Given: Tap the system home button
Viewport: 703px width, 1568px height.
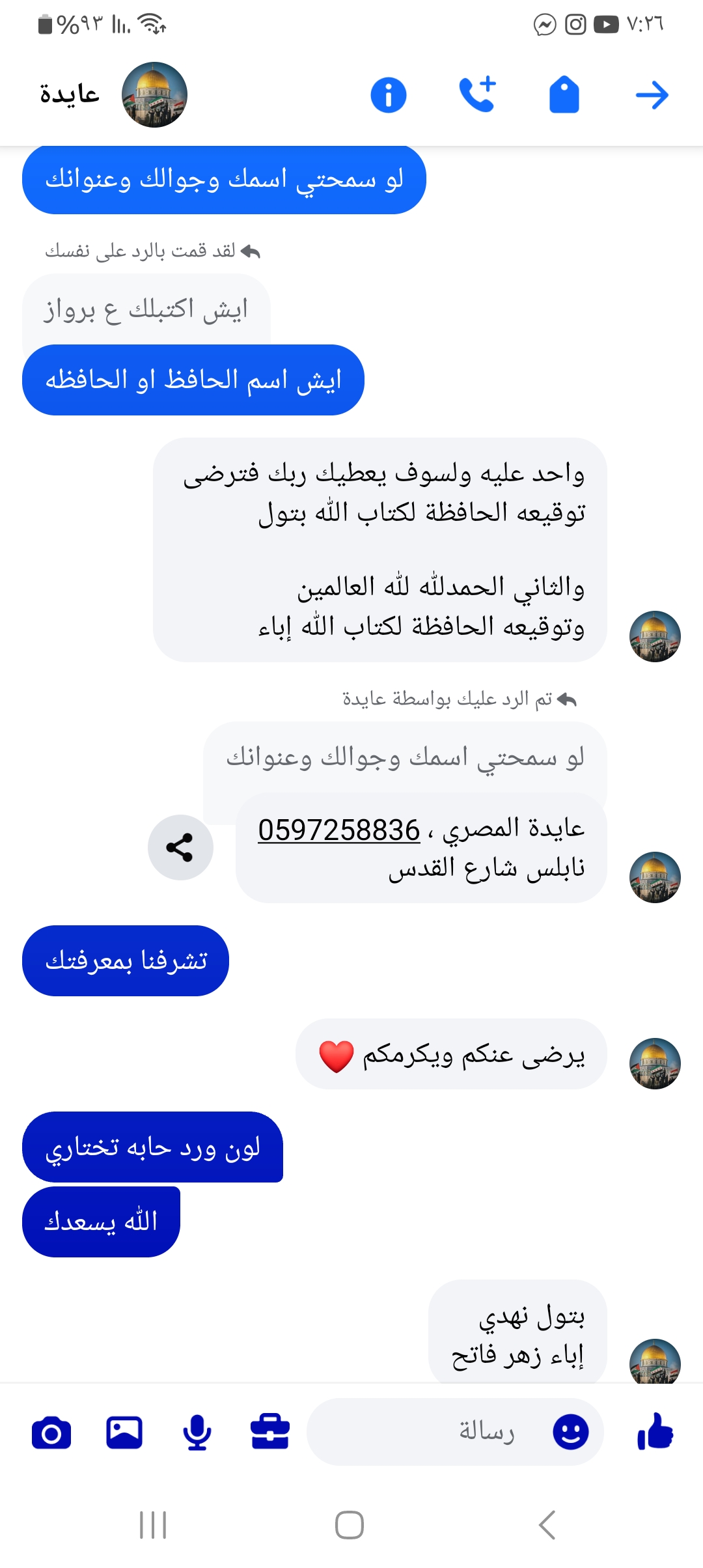Looking at the screenshot, I should (350, 1524).
